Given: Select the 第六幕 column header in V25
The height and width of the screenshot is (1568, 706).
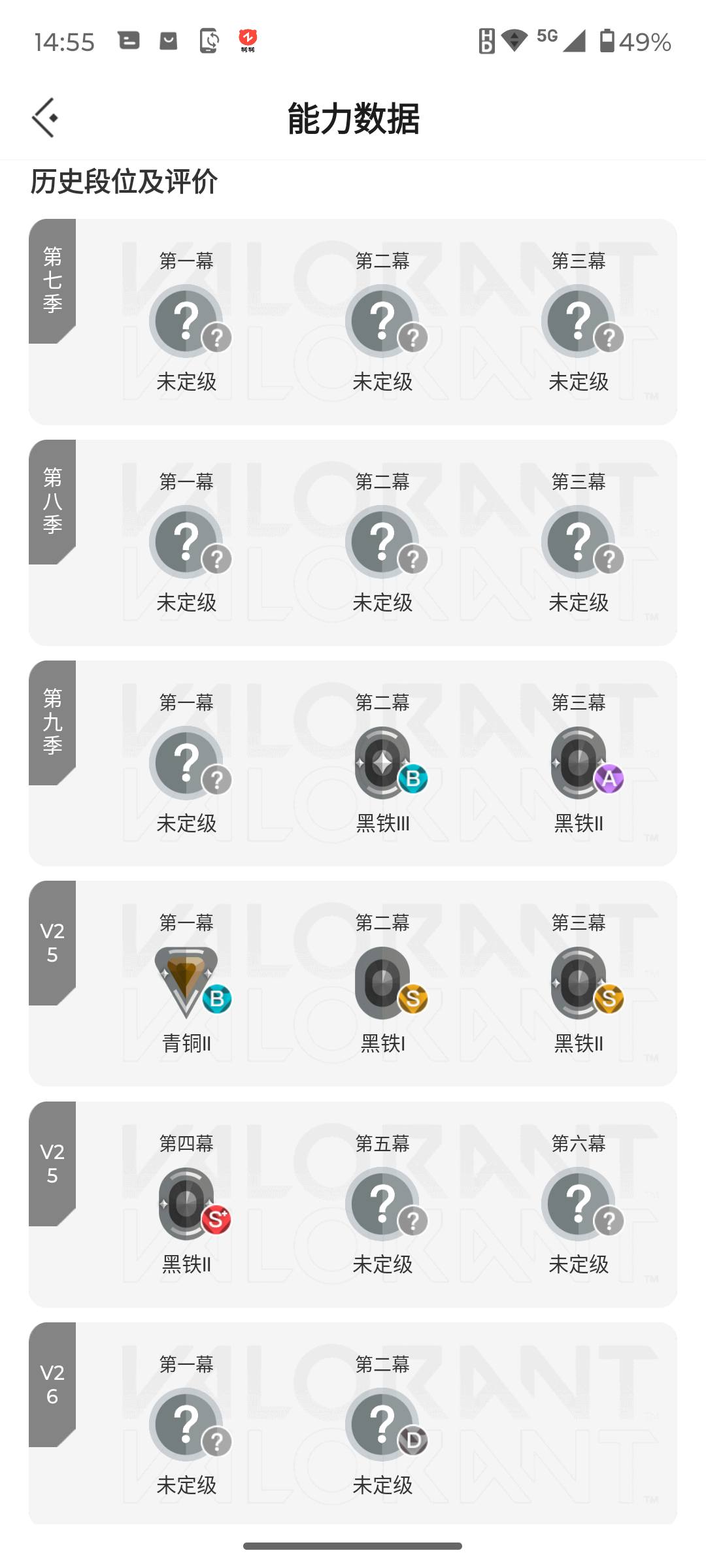Looking at the screenshot, I should [x=579, y=1143].
